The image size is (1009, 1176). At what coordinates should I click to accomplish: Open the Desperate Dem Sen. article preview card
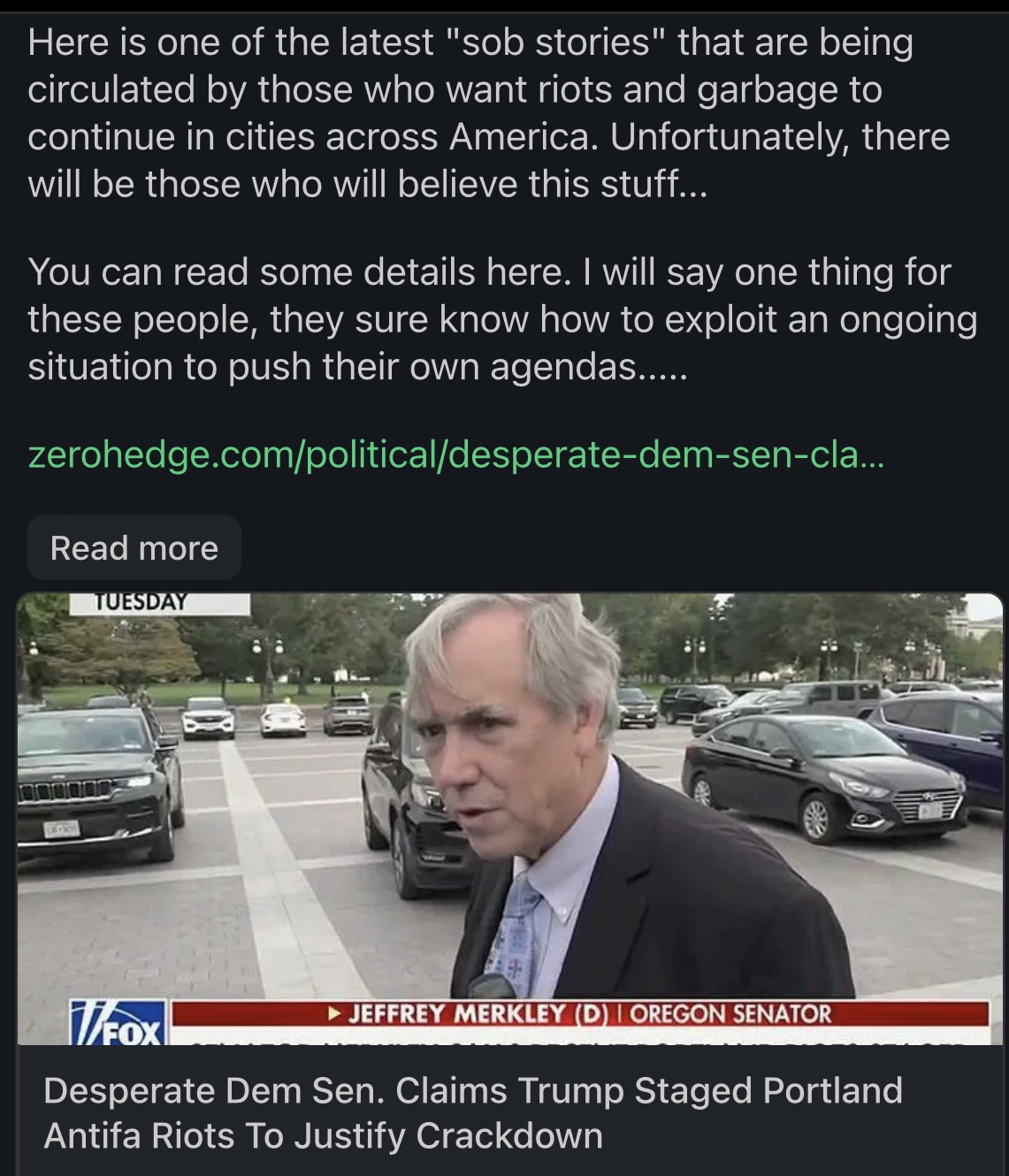pyautogui.click(x=473, y=1112)
